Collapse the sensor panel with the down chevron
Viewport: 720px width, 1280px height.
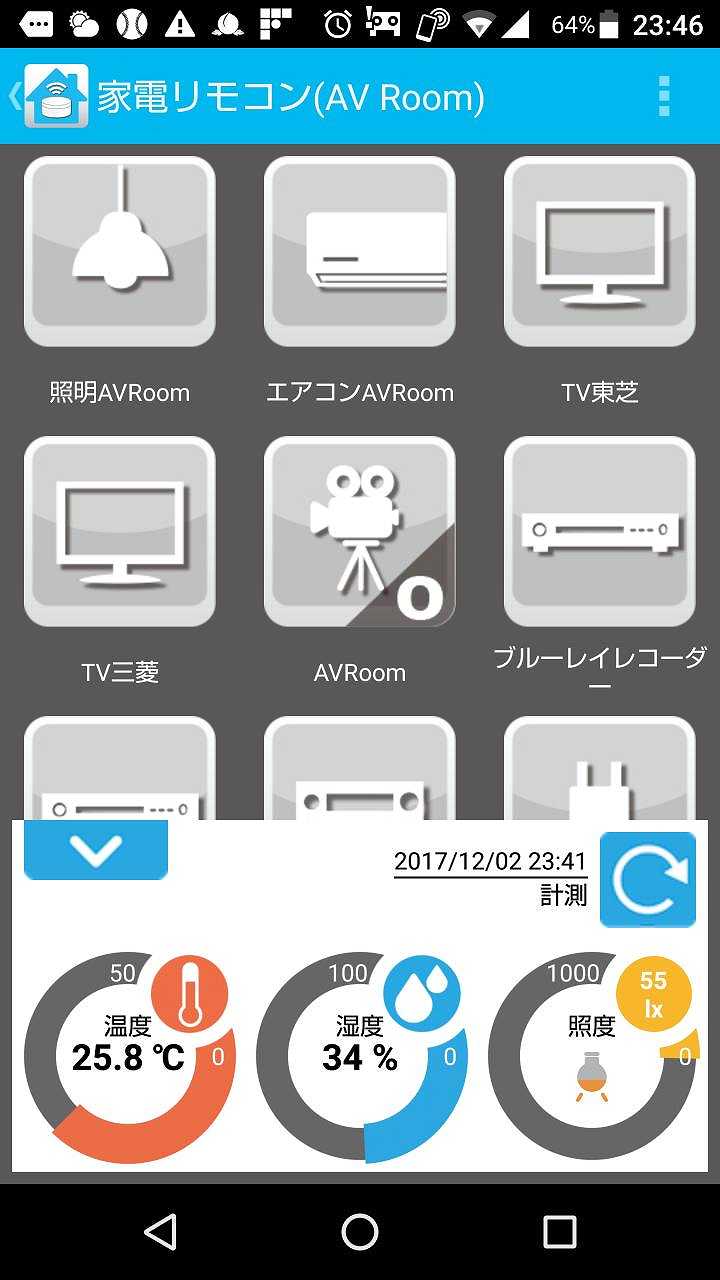pyautogui.click(x=96, y=850)
